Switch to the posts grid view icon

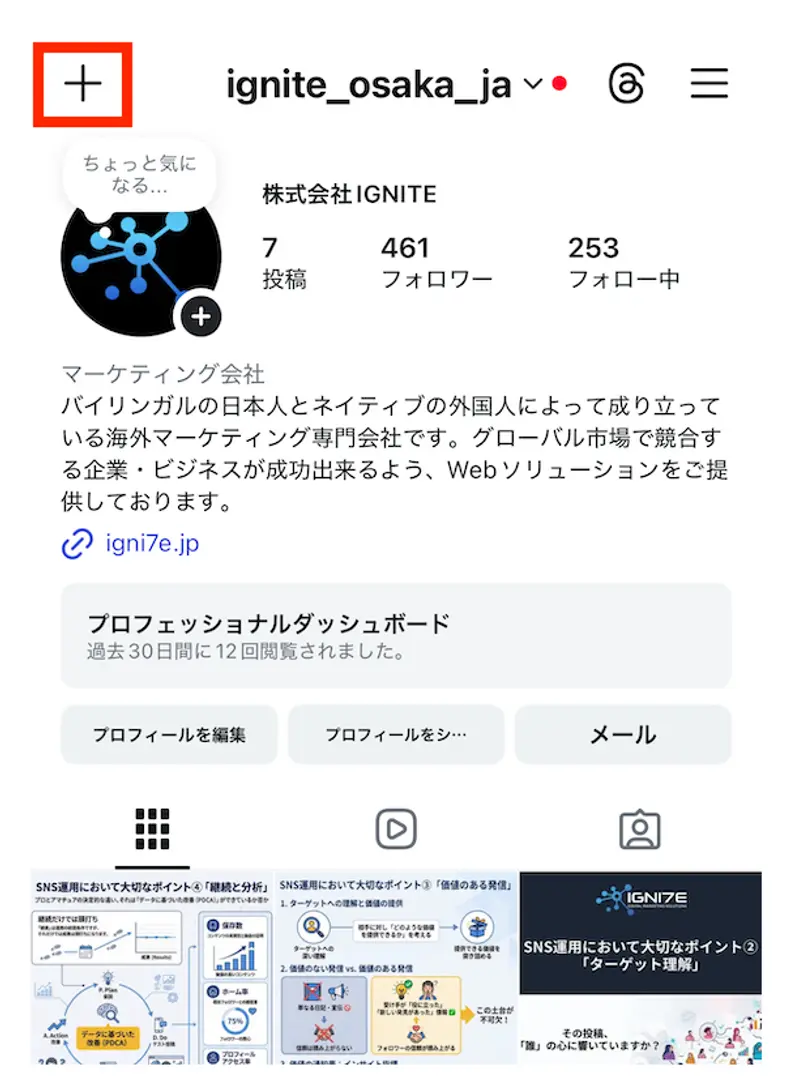tap(152, 828)
